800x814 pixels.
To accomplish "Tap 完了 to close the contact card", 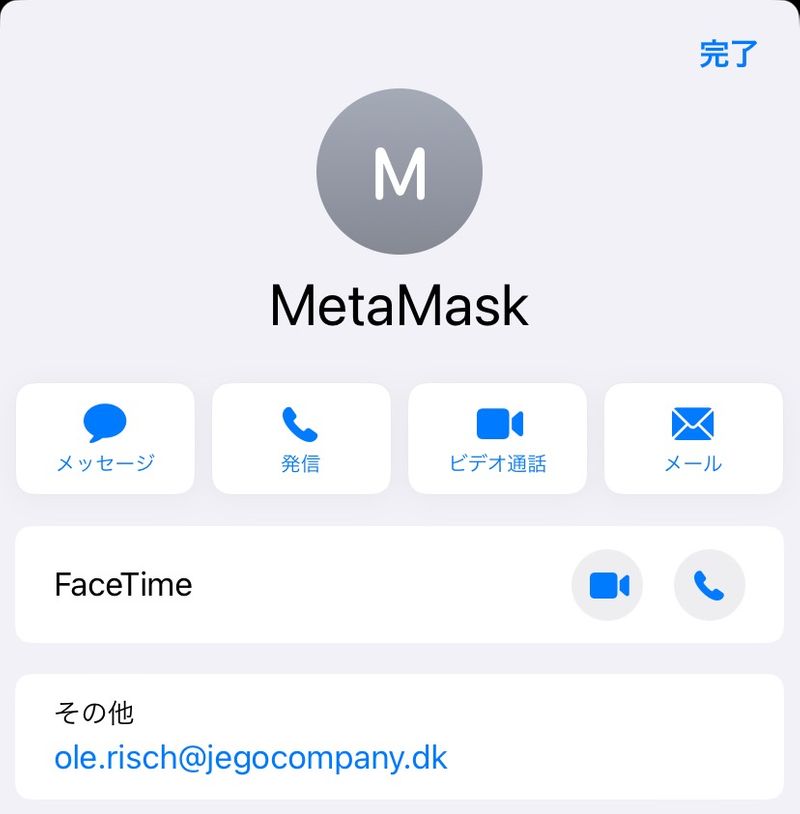I will (x=728, y=54).
